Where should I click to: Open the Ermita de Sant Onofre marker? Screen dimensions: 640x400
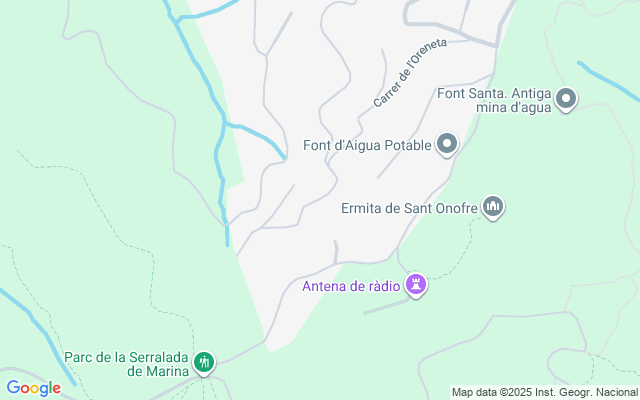point(492,207)
